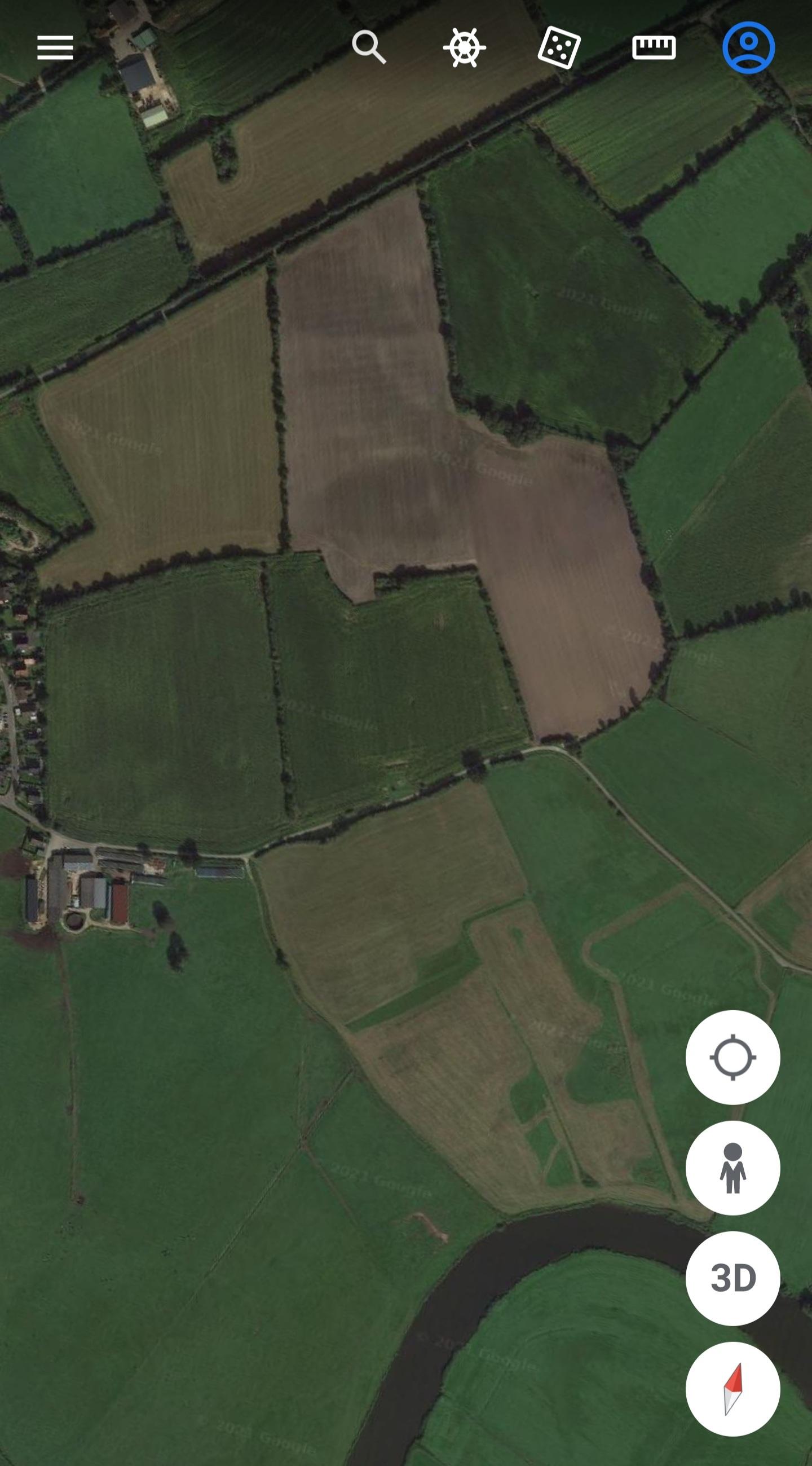Switch to 3D view
This screenshot has width=812, height=1466.
click(x=732, y=1278)
